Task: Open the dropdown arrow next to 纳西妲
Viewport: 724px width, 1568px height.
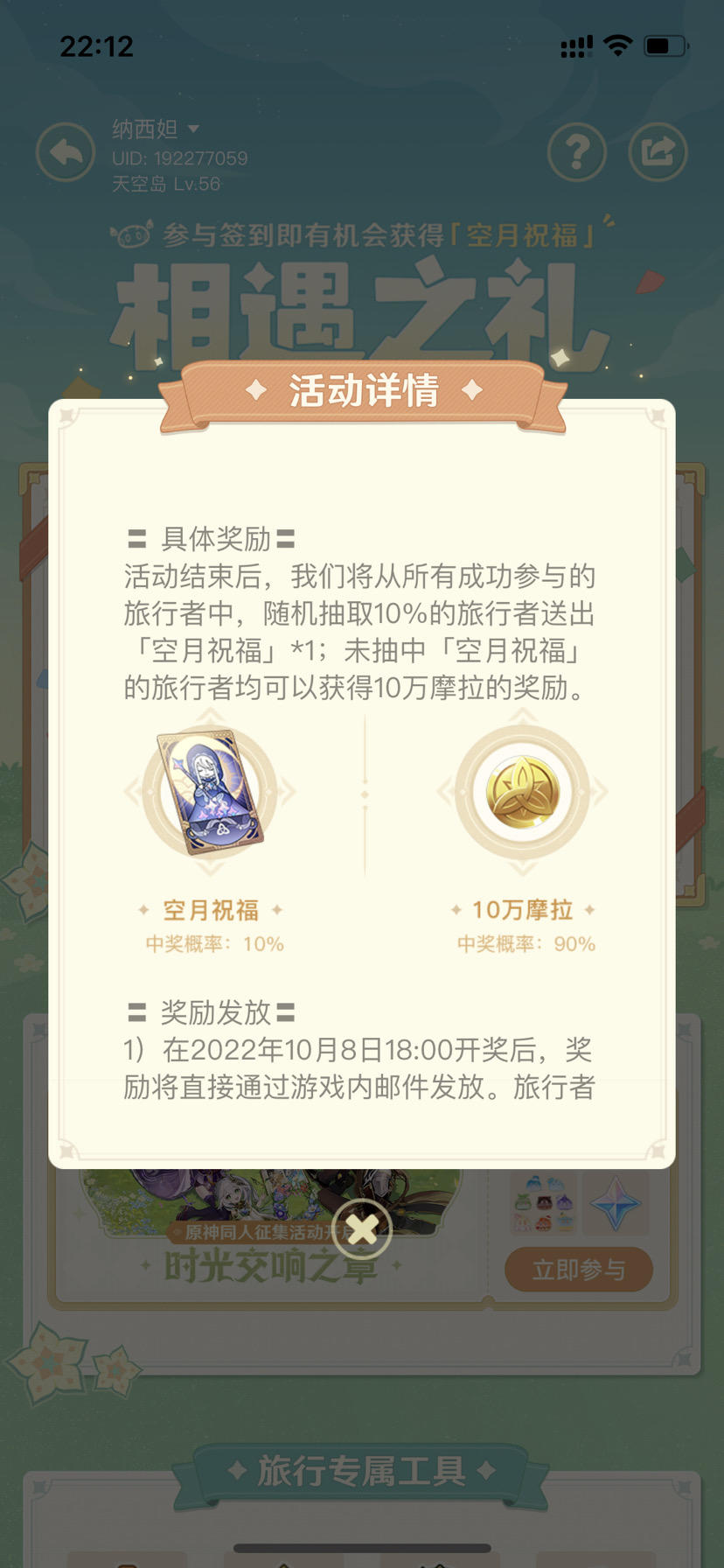Action: click(x=194, y=129)
